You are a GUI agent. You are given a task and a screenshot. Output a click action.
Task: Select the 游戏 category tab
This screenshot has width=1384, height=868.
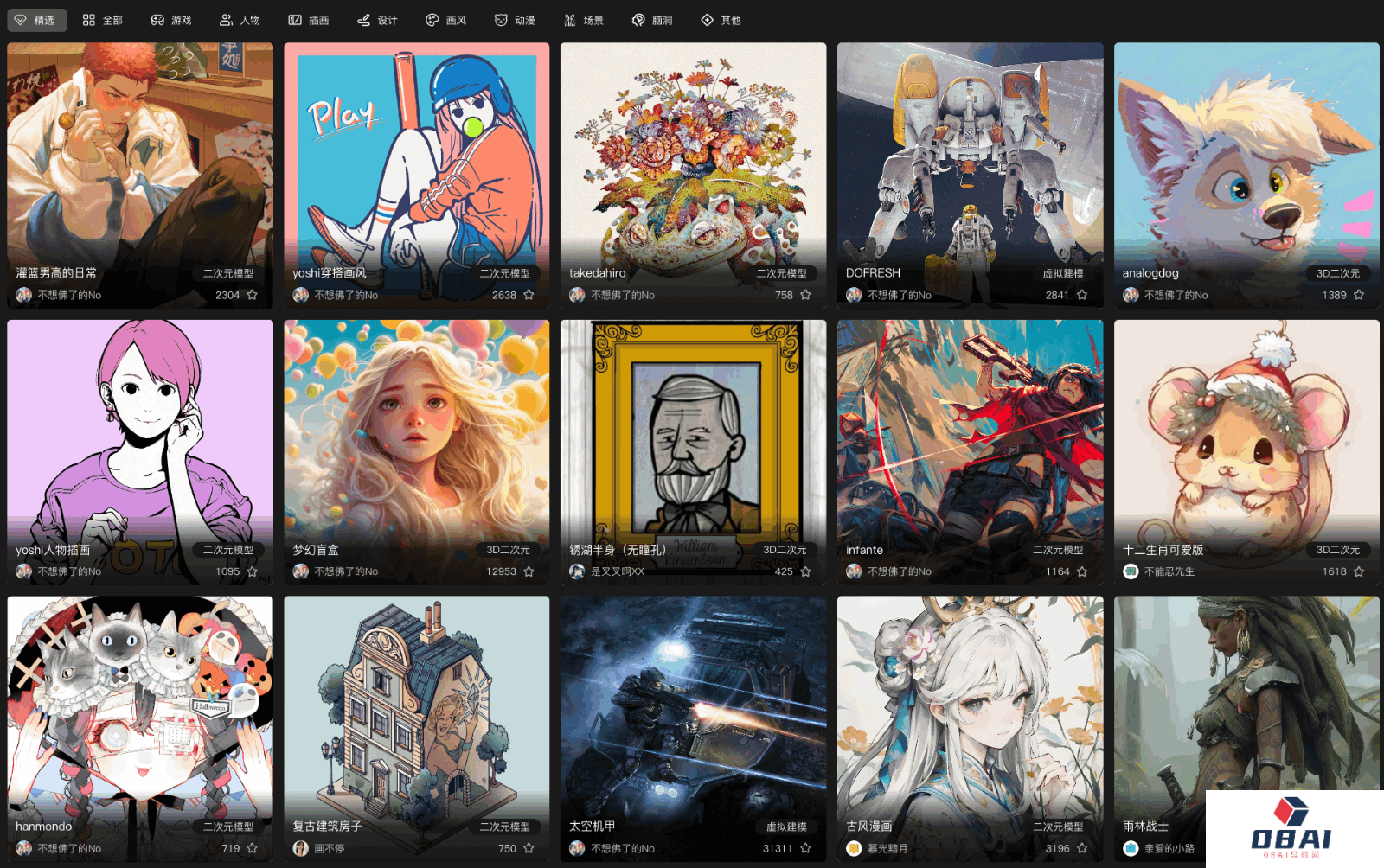click(170, 20)
